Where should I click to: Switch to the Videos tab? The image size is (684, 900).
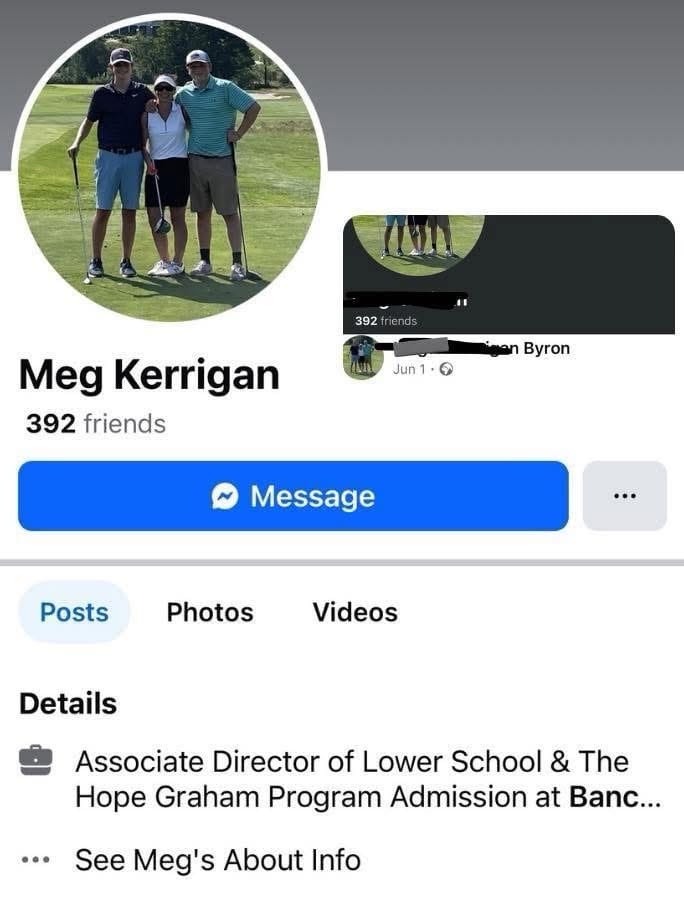click(x=355, y=612)
